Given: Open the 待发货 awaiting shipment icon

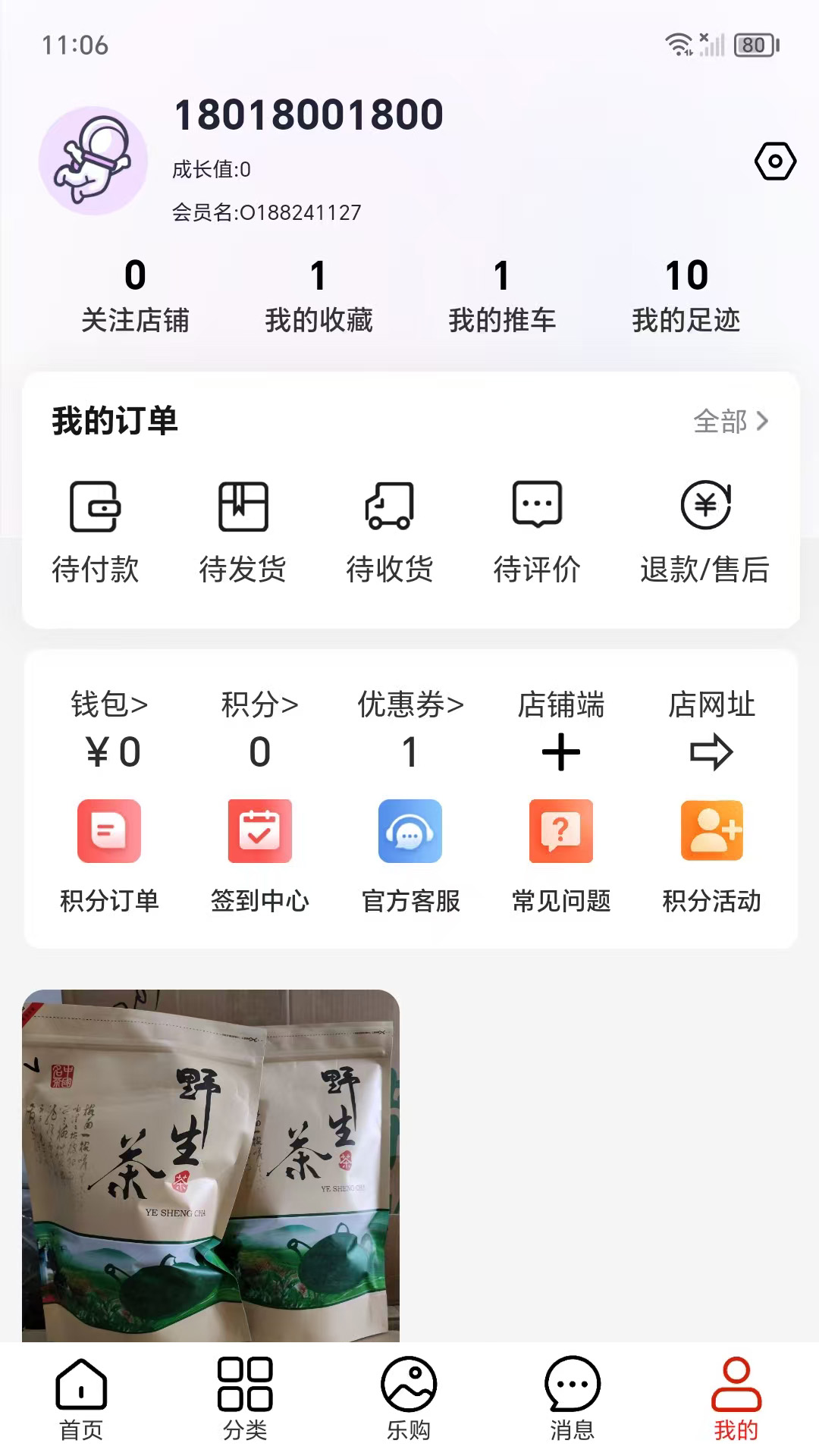Looking at the screenshot, I should click(243, 531).
